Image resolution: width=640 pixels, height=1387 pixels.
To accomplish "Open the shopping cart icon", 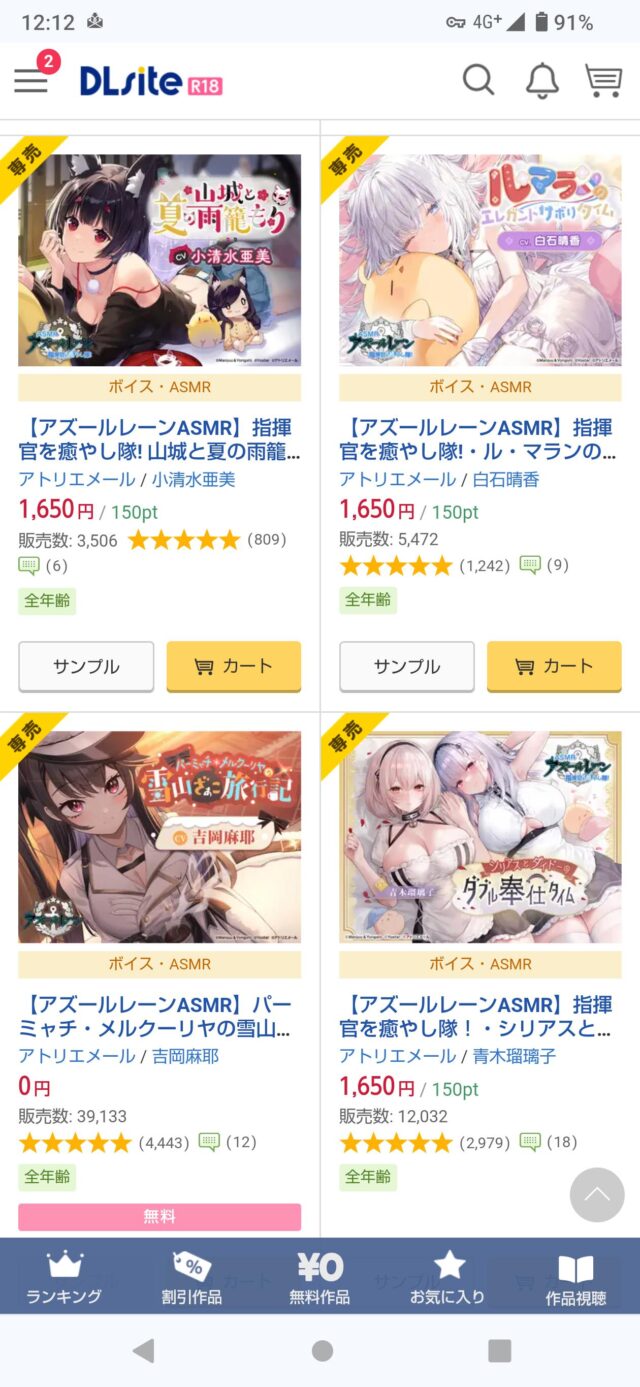I will [603, 81].
